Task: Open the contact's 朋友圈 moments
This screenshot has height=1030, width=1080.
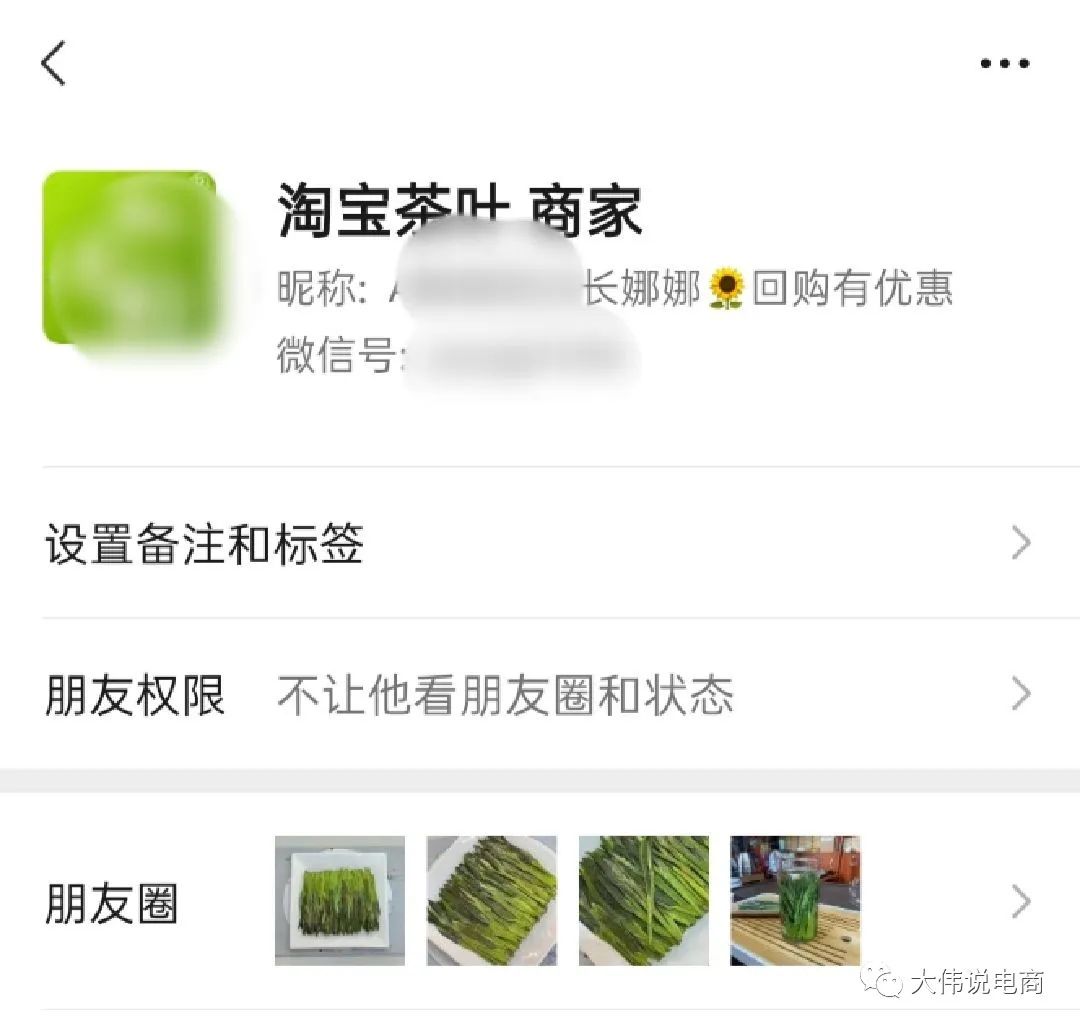Action: (540, 902)
